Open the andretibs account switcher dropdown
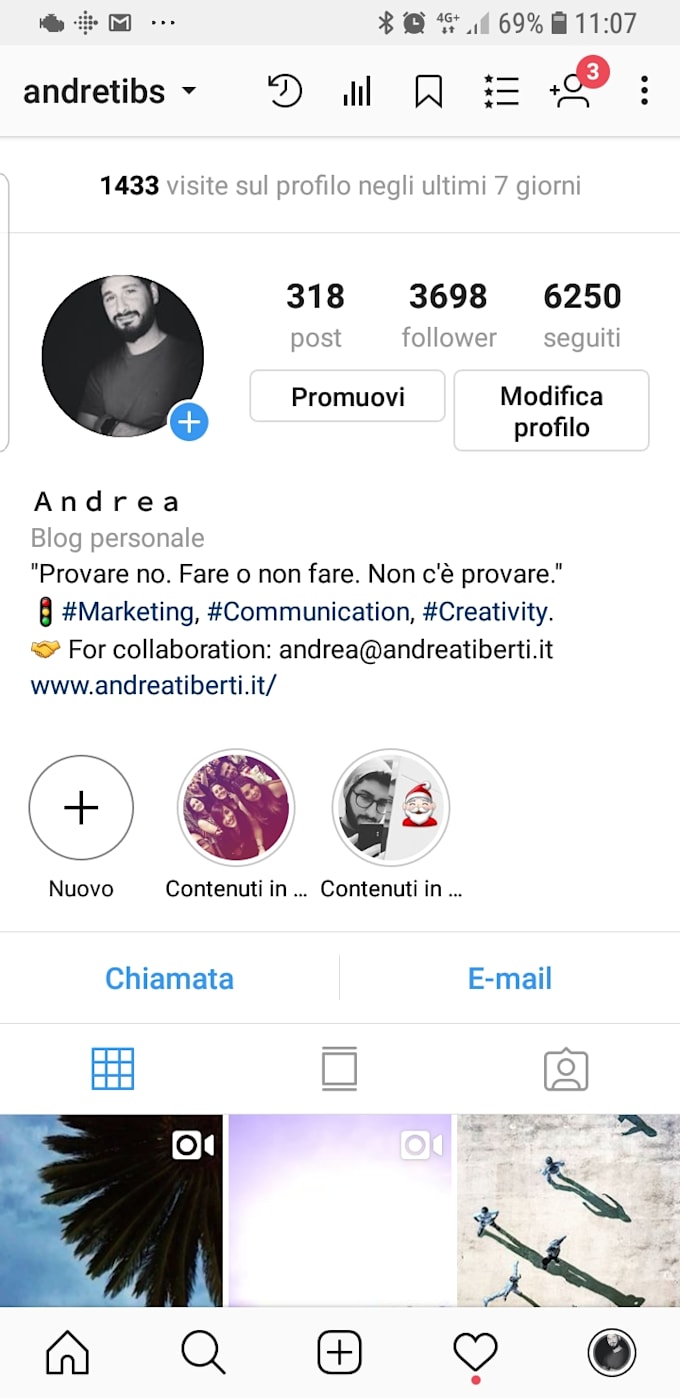 click(110, 92)
